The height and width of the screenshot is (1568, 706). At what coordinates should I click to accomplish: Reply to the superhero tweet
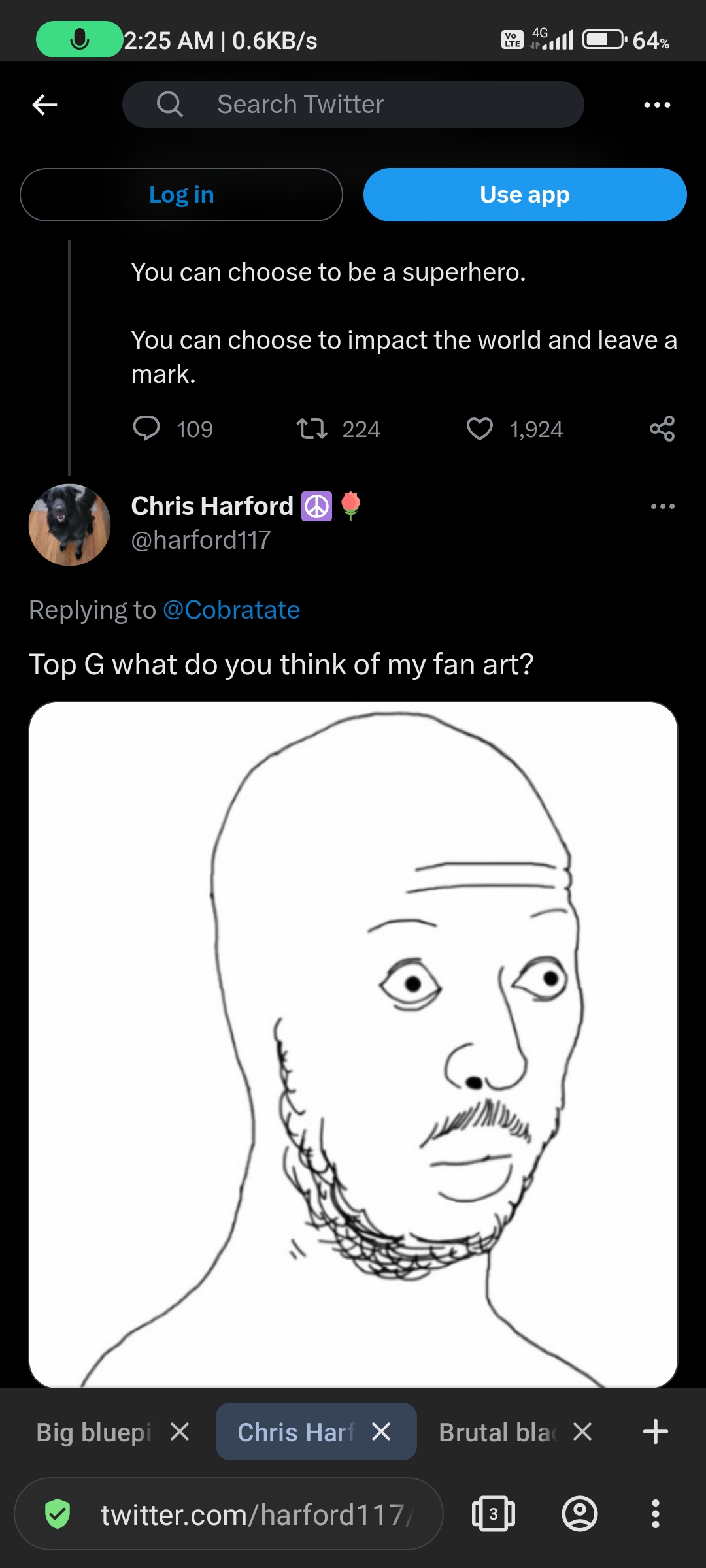[146, 429]
